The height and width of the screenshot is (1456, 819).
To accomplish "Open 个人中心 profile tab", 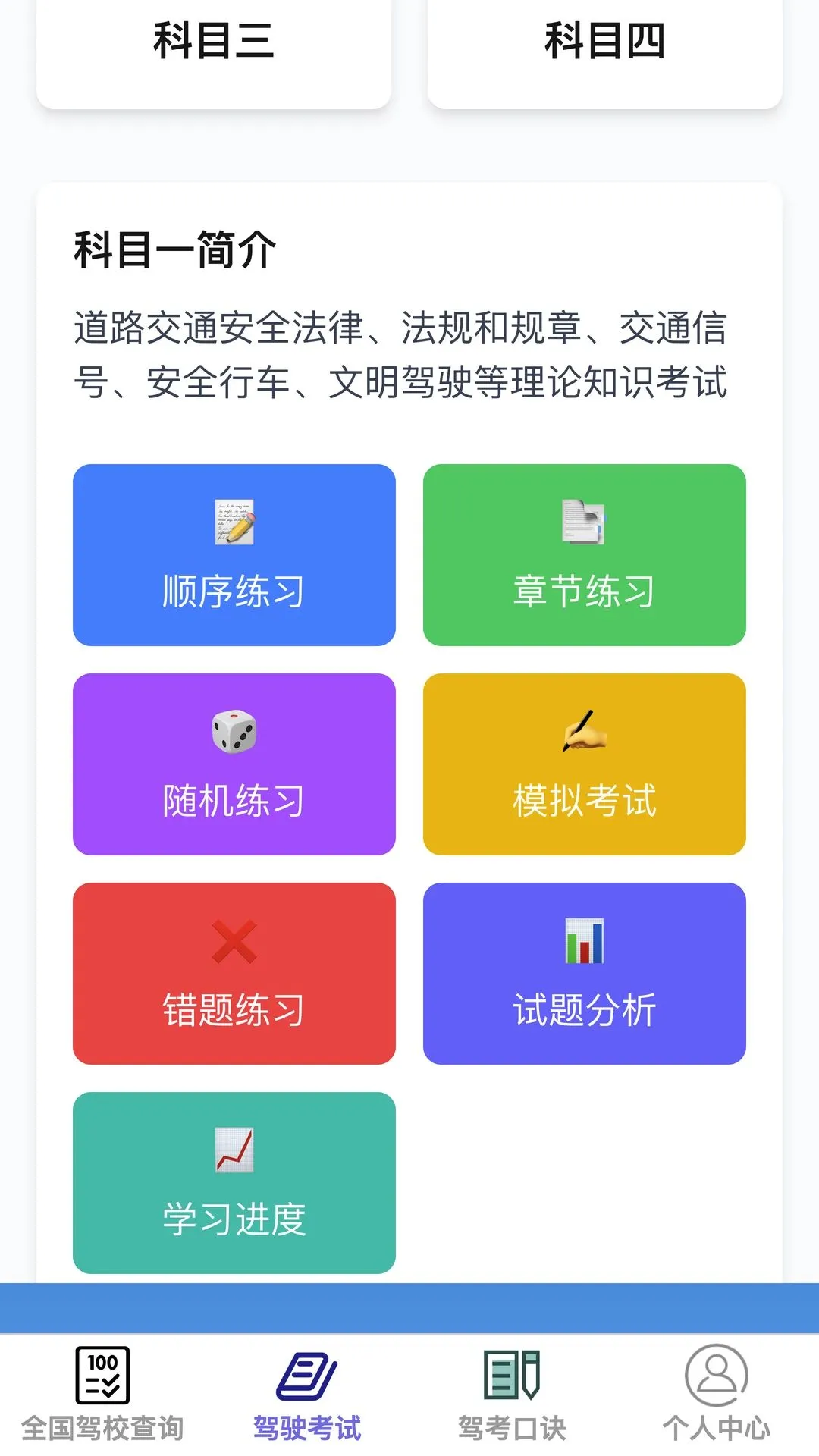I will 717,1395.
